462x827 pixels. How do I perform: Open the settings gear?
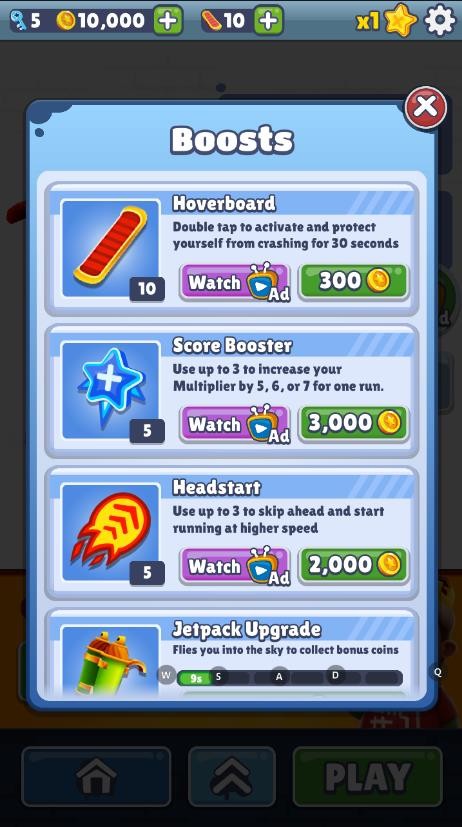pyautogui.click(x=440, y=21)
